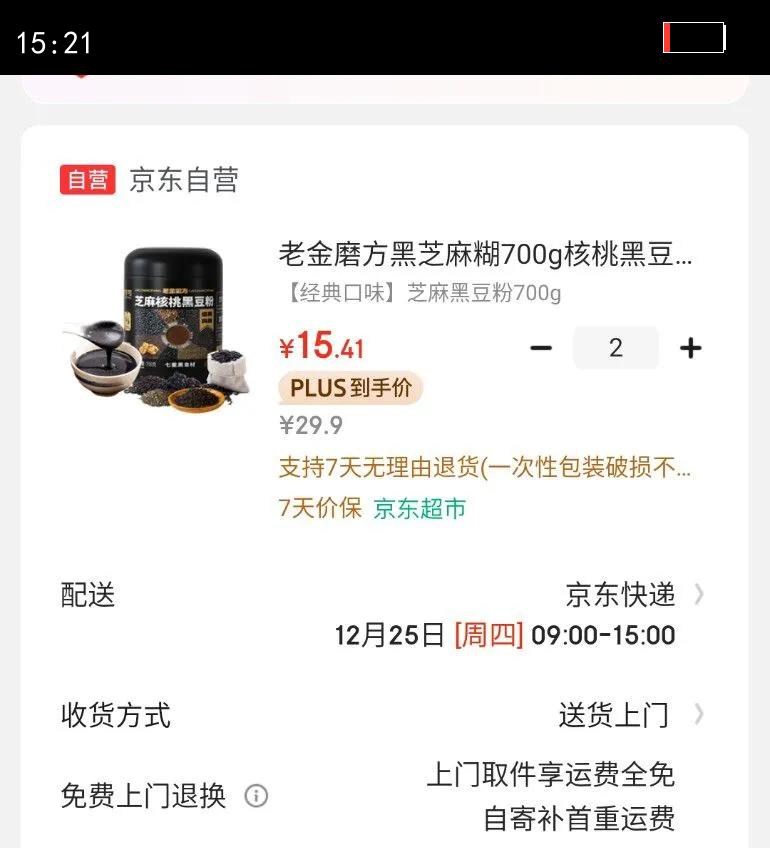Decrease quantity with the minus button

[x=541, y=348]
